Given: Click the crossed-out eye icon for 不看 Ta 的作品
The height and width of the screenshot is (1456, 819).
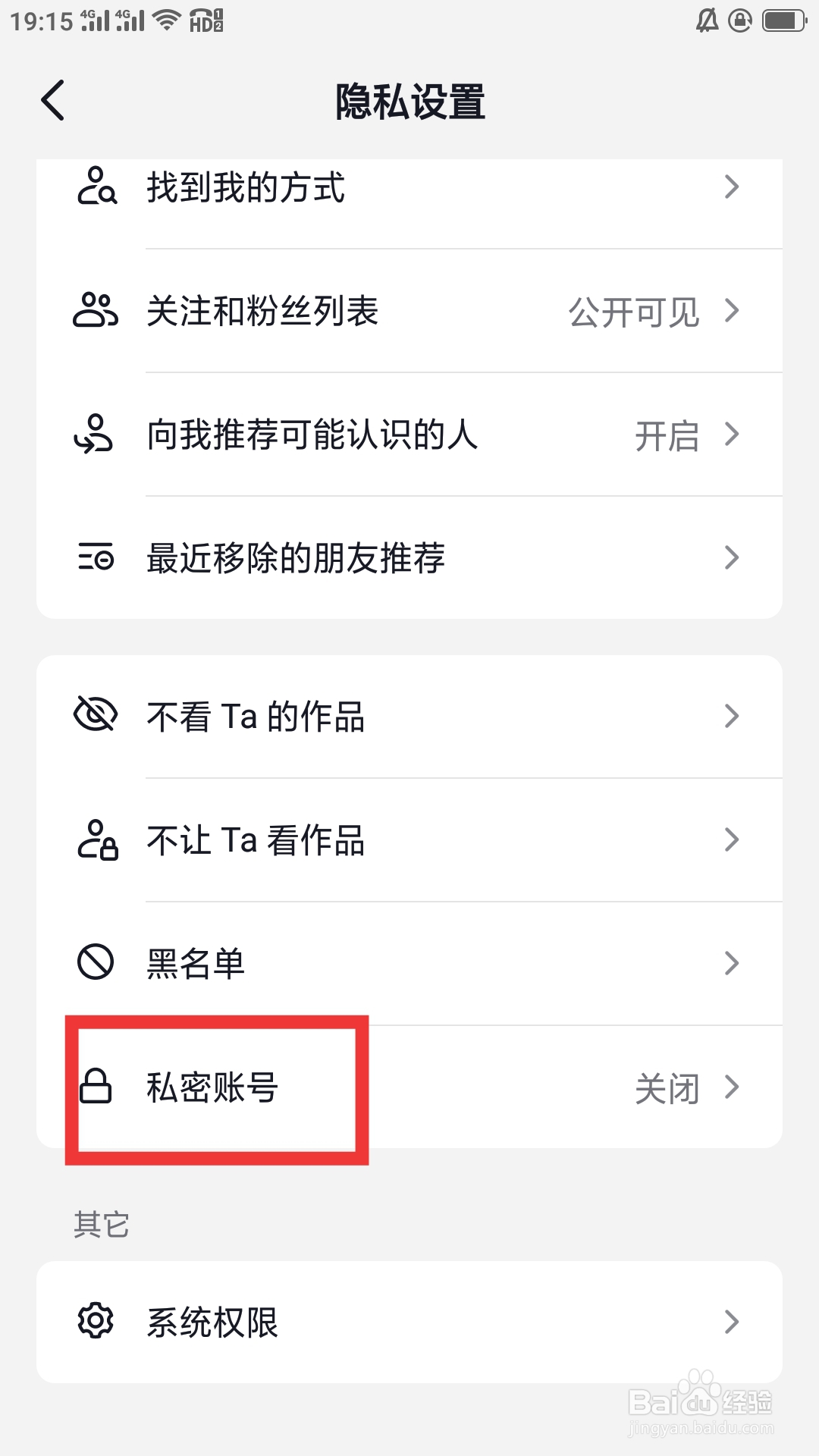Looking at the screenshot, I should coord(96,715).
